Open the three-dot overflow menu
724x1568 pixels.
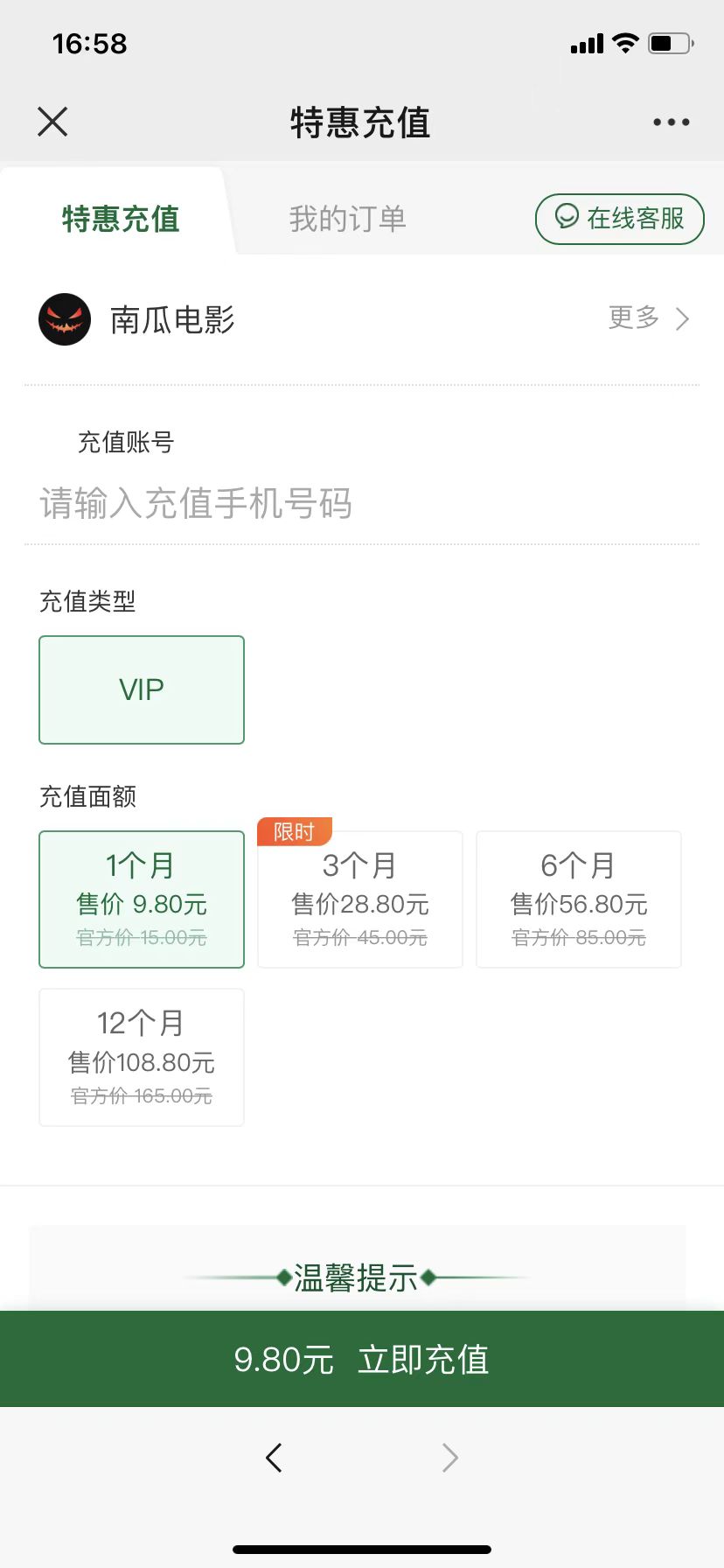point(671,122)
